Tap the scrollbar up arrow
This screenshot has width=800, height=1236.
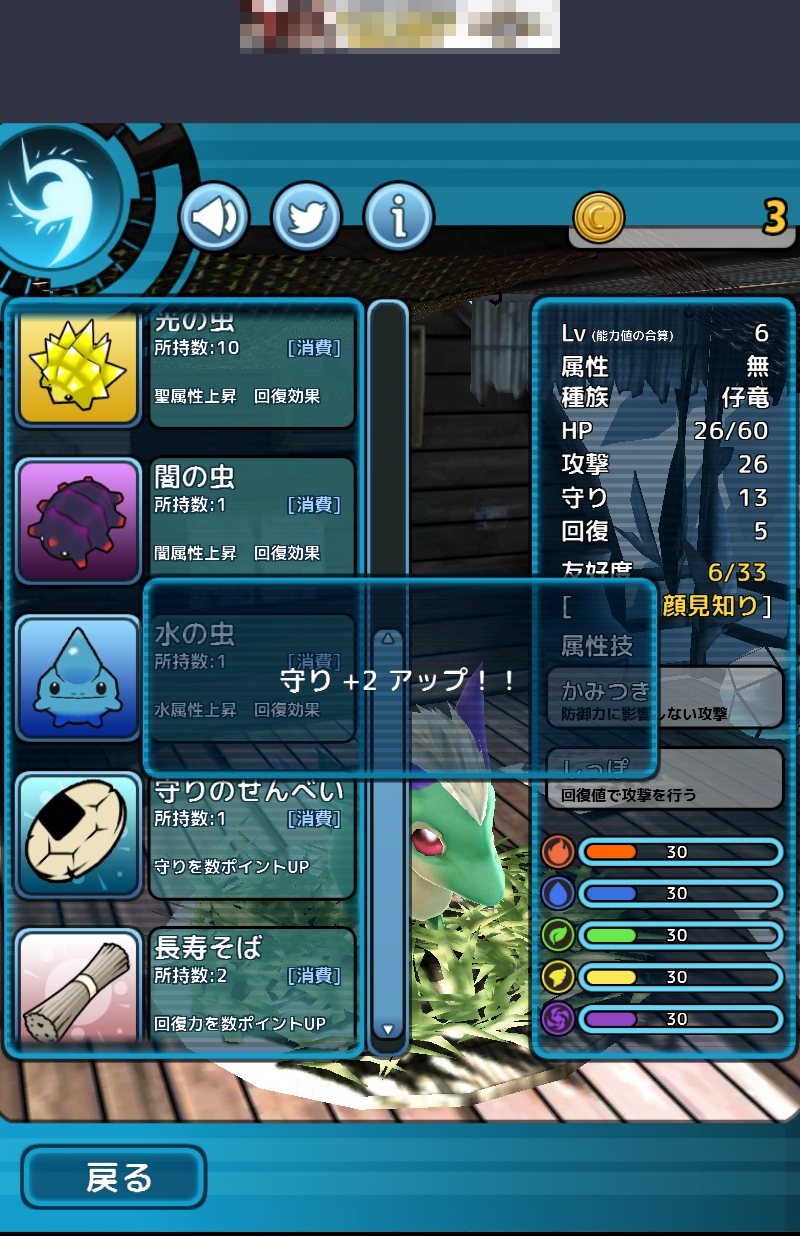(388, 639)
